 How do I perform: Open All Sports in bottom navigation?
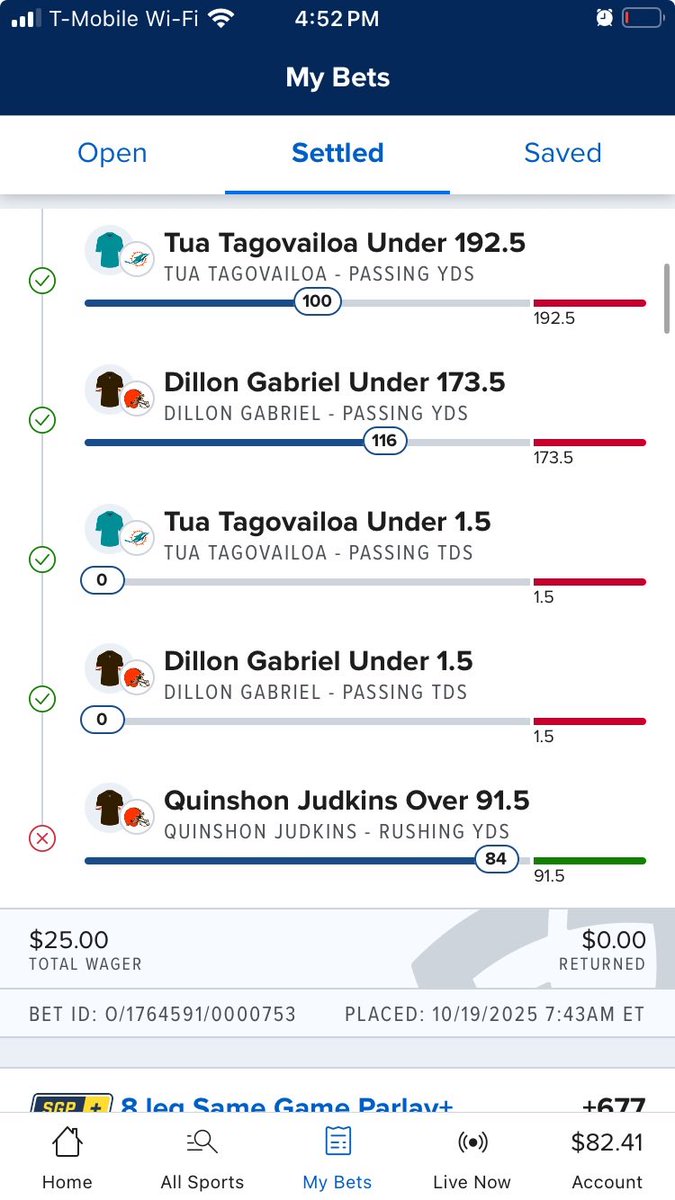(x=202, y=1158)
